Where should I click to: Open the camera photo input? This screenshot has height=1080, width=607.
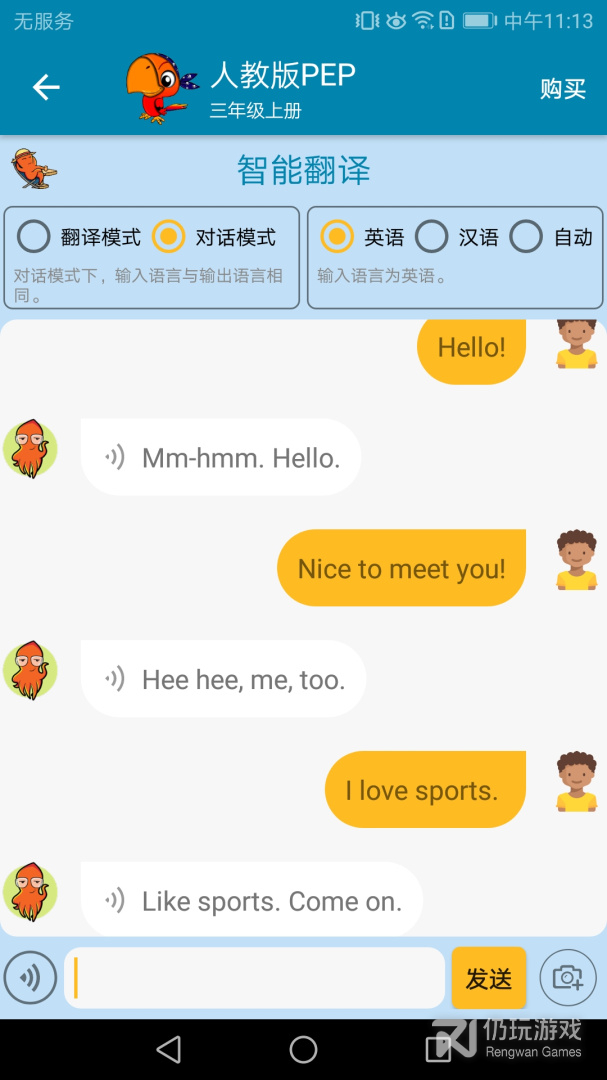pos(567,977)
